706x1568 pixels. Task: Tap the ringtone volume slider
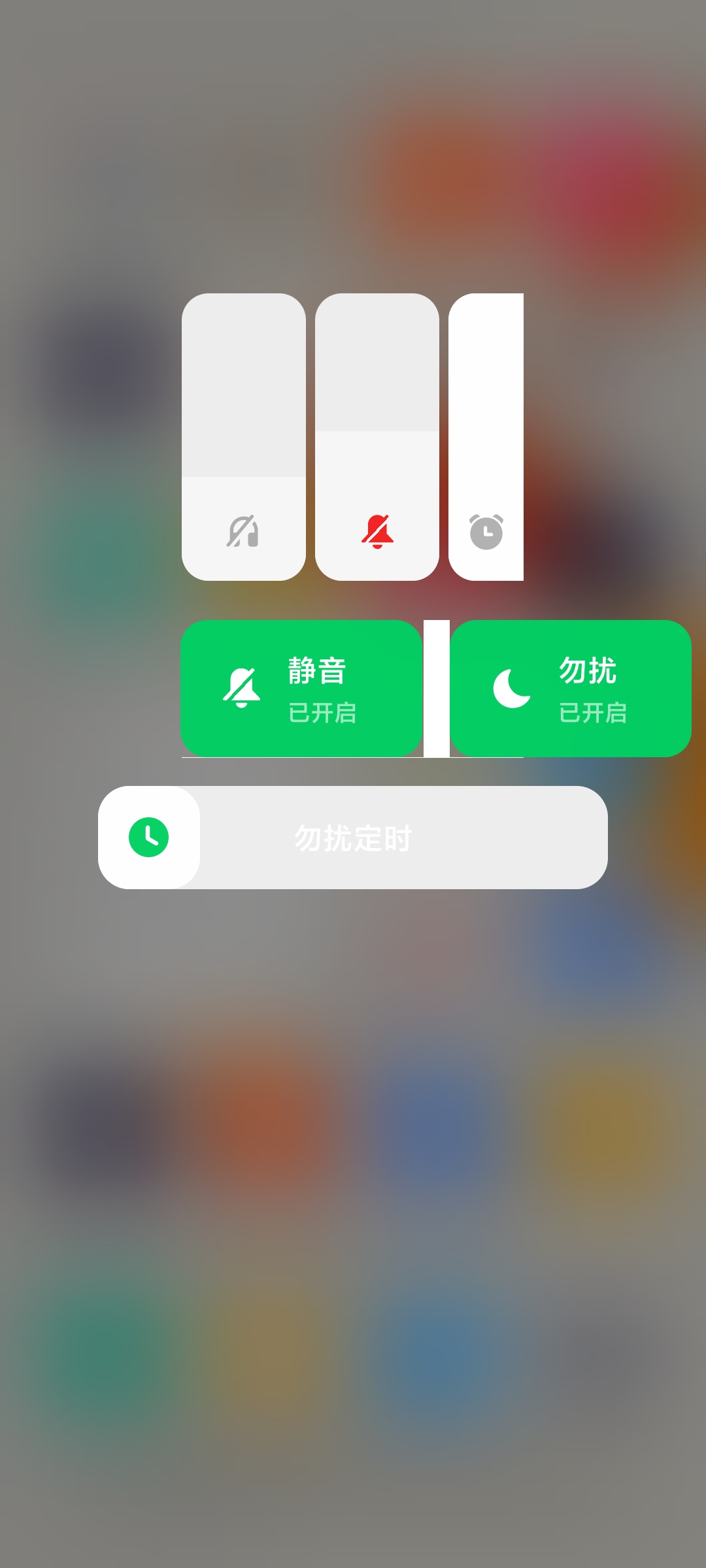pyautogui.click(x=377, y=436)
